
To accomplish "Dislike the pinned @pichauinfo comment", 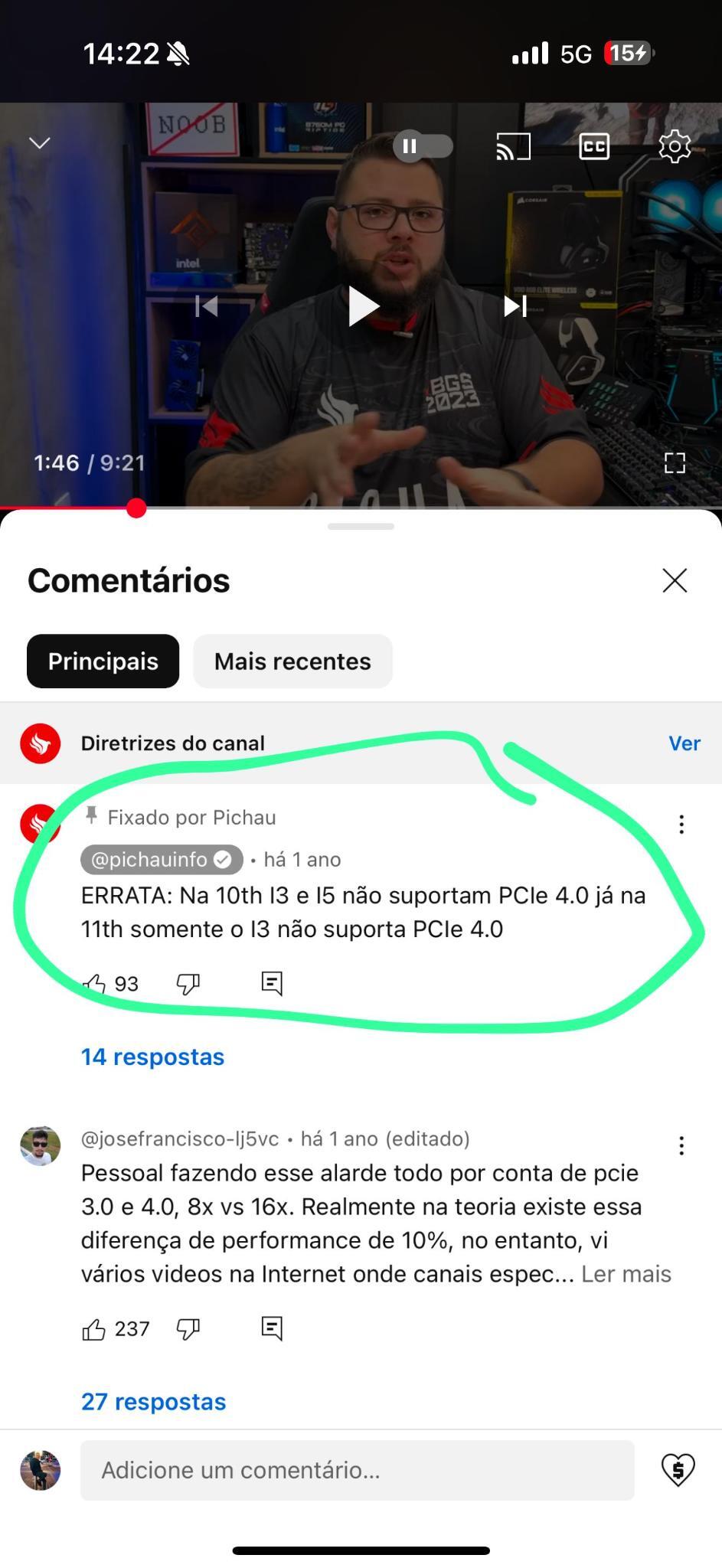I will pyautogui.click(x=188, y=983).
